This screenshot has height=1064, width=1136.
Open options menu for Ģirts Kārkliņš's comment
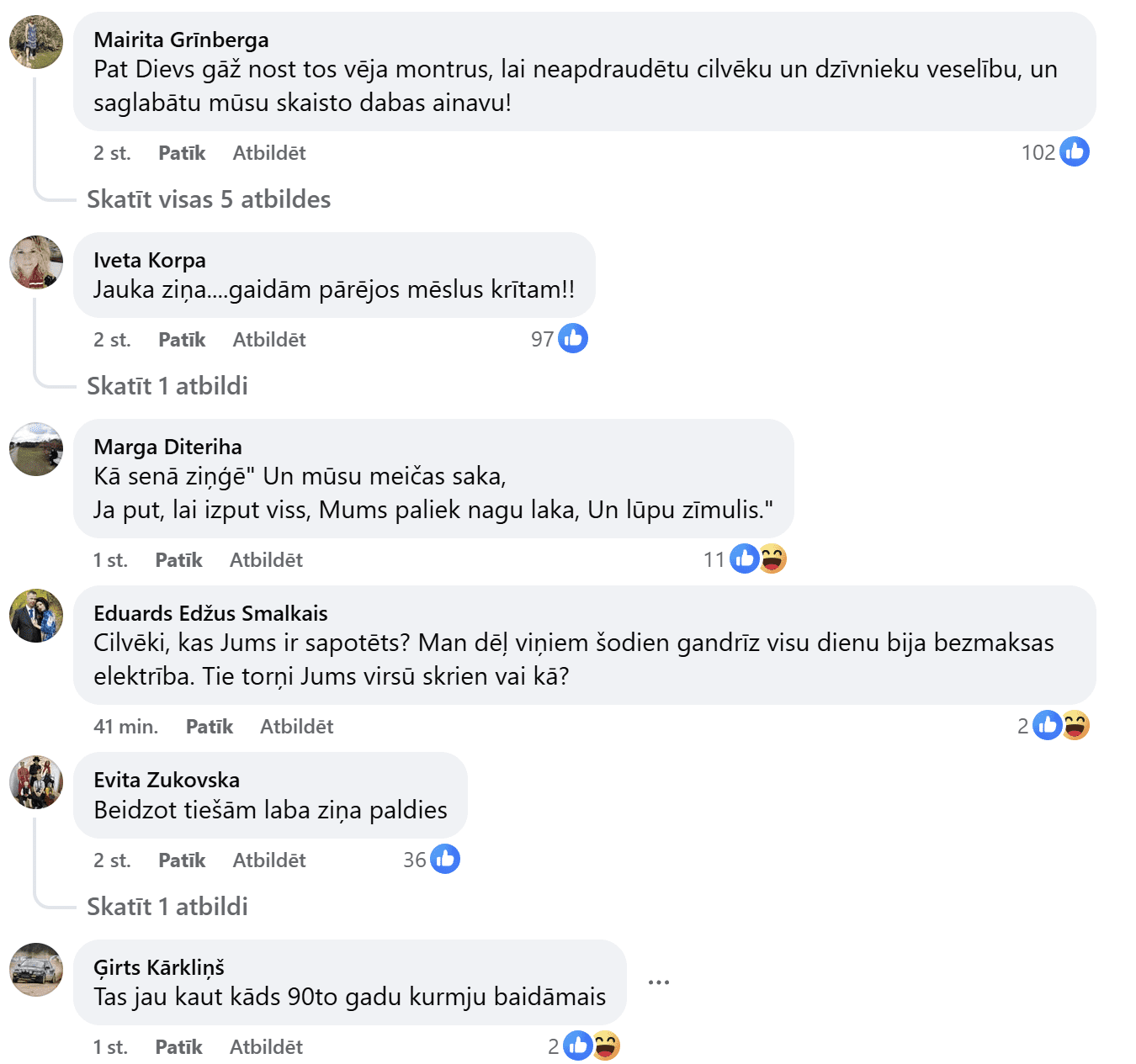tap(659, 982)
